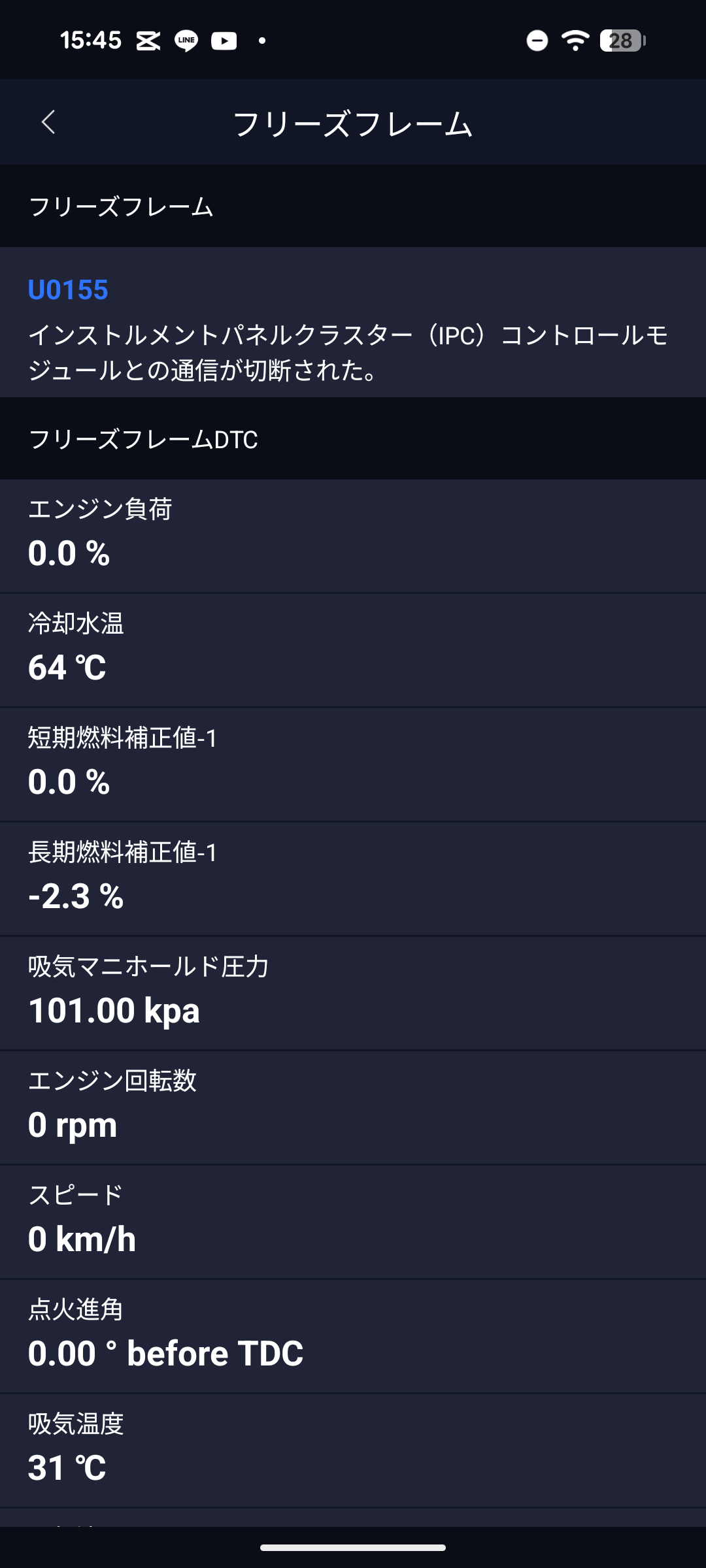This screenshot has height=1568, width=706.
Task: Open the U0155 trouble code details
Action: click(x=68, y=289)
